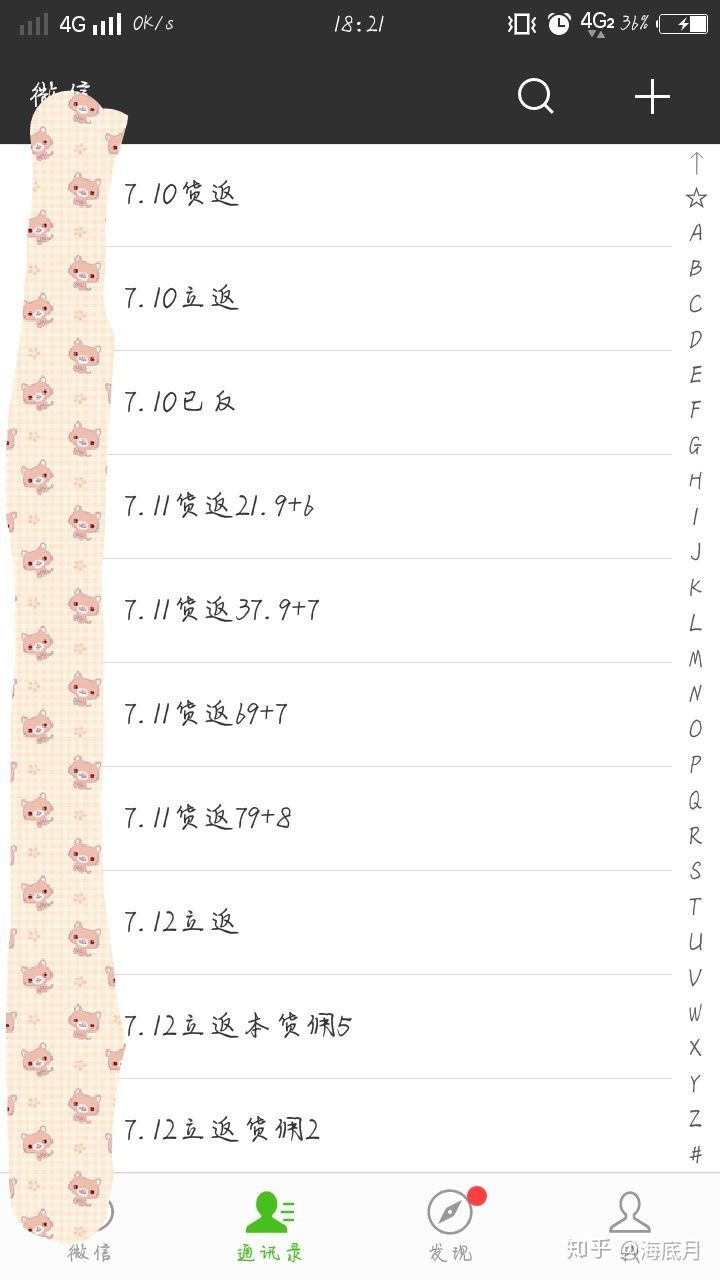Jump to letter A in index

click(696, 233)
